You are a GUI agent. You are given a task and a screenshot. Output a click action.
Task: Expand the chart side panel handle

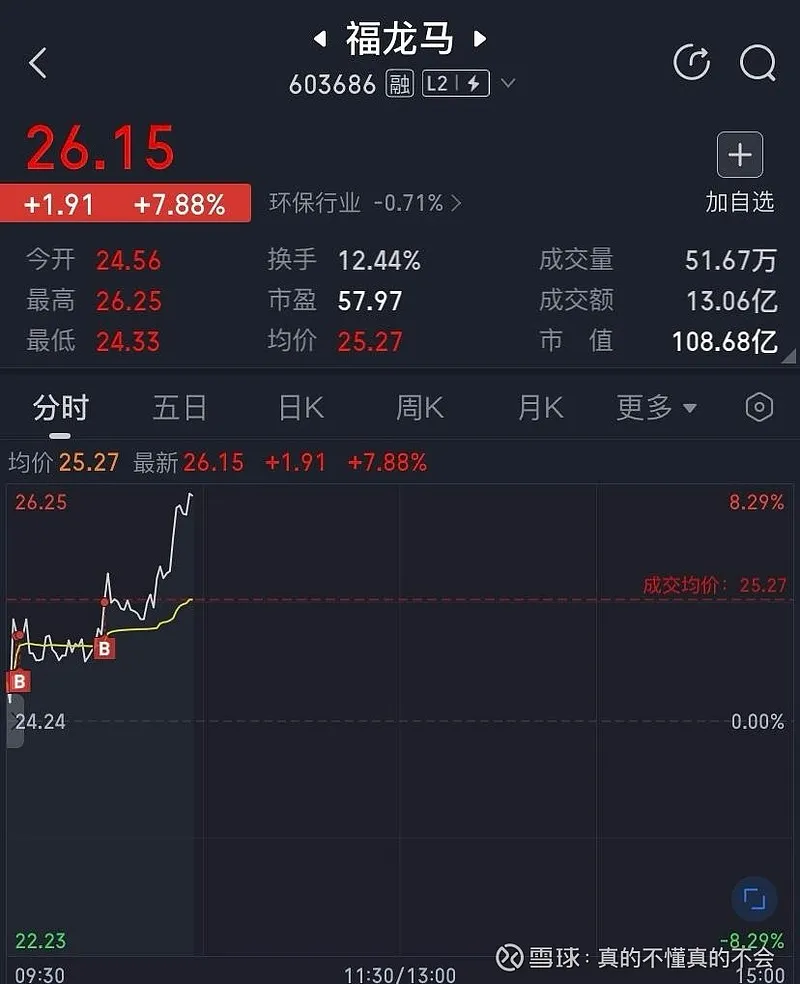[14, 720]
